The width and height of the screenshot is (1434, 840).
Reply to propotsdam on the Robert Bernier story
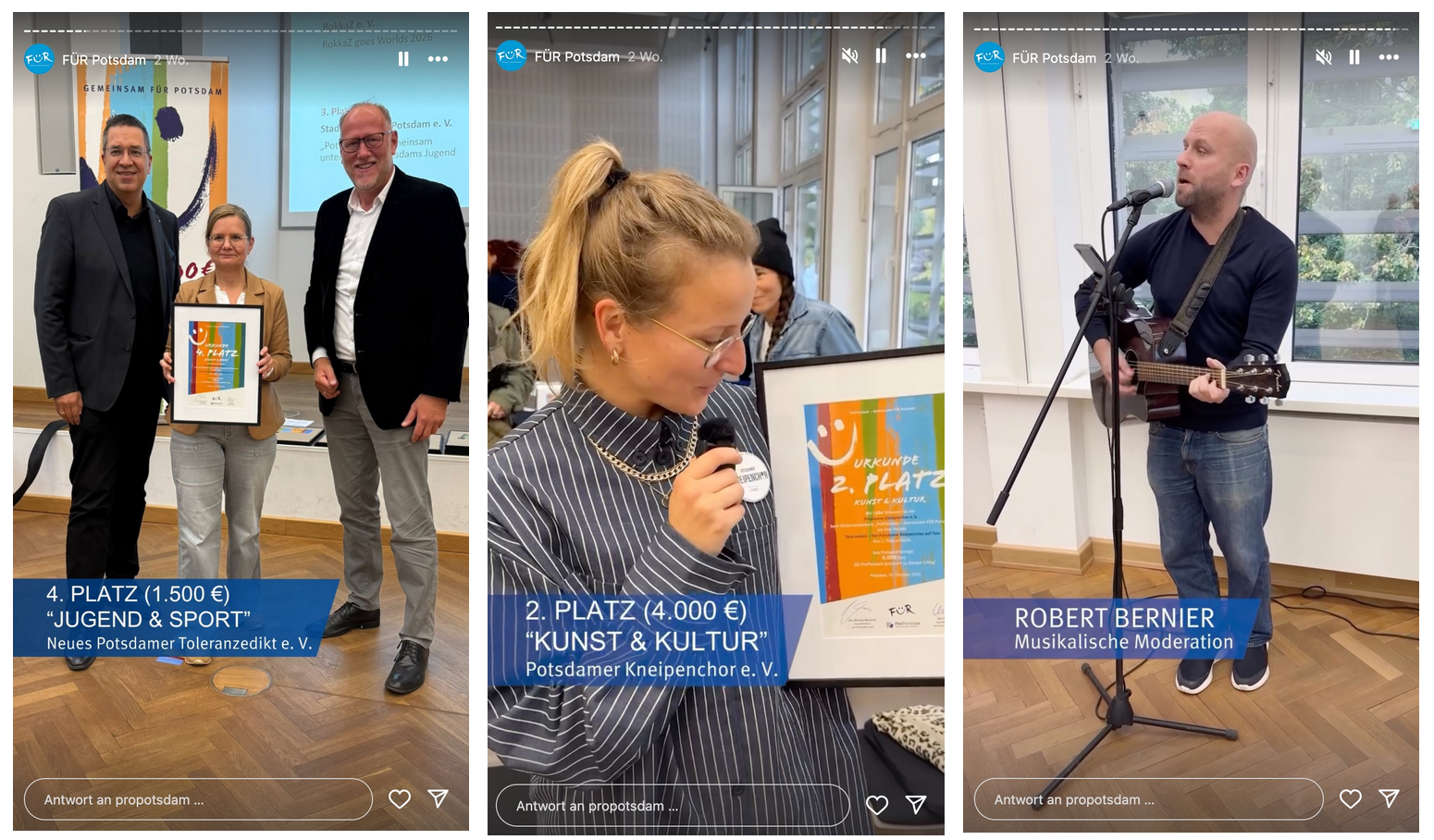[x=1148, y=799]
